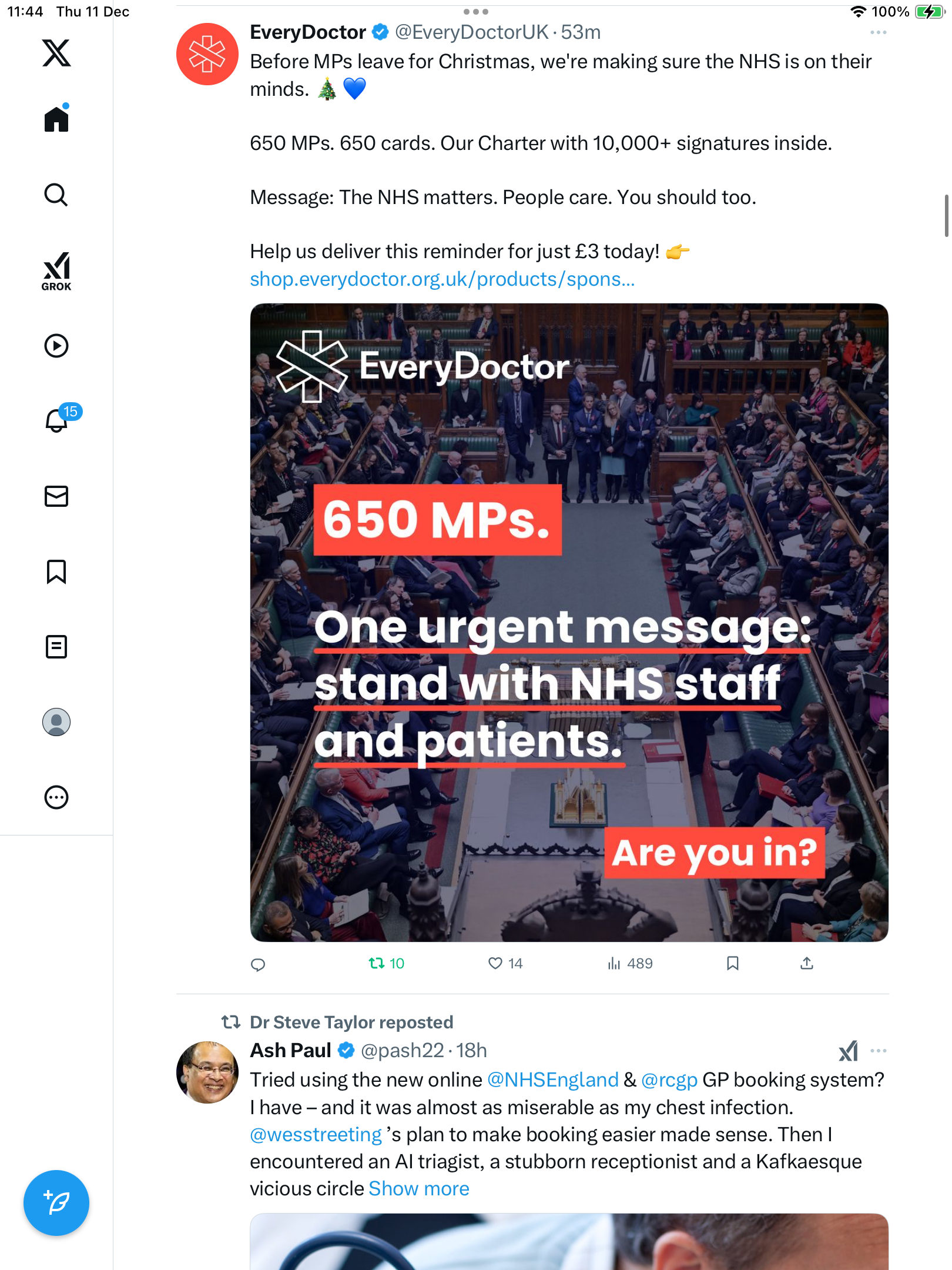Image resolution: width=952 pixels, height=1270 pixels.
Task: Open my profile from sidebar
Action: coord(56,722)
